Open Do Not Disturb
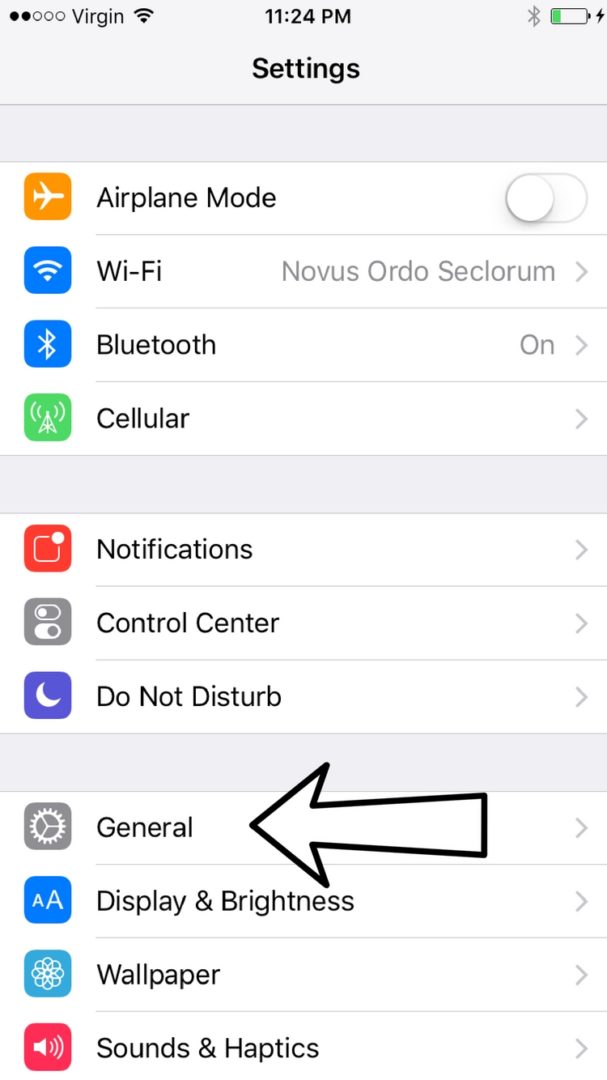Image resolution: width=607 pixels, height=1080 pixels. [x=303, y=697]
